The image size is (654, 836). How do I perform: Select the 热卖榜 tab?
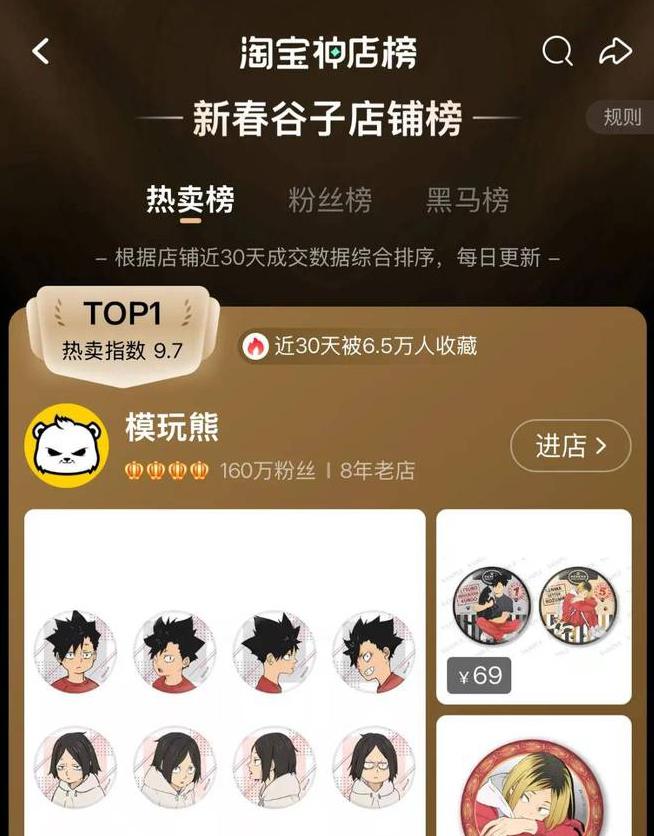coord(190,200)
